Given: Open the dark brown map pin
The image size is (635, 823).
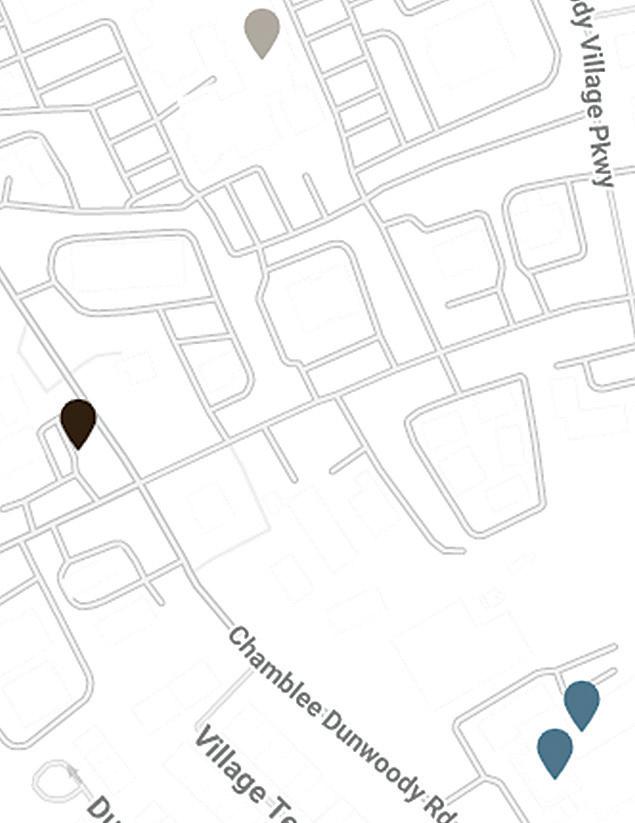Looking at the screenshot, I should pyautogui.click(x=78, y=421).
